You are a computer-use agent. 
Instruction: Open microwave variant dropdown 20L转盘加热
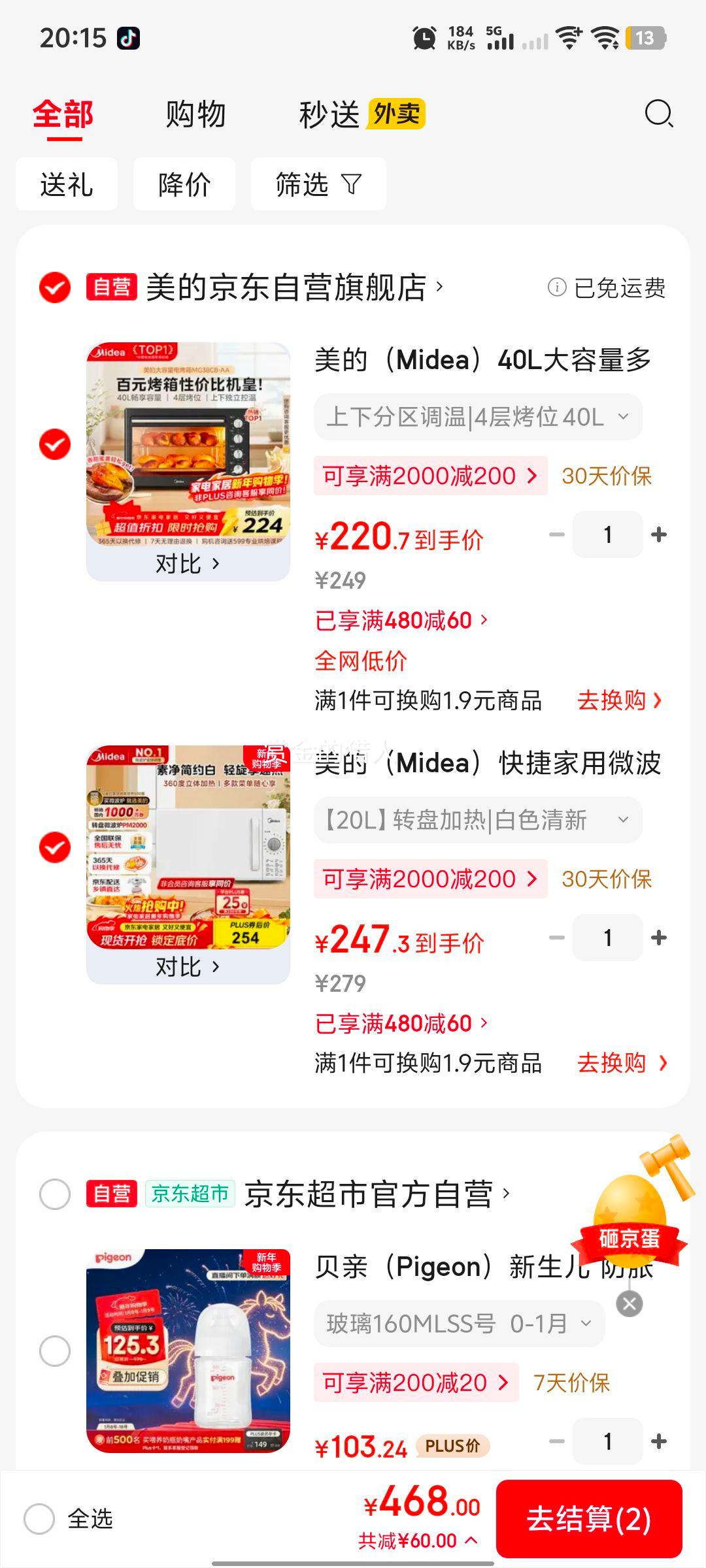pyautogui.click(x=477, y=821)
